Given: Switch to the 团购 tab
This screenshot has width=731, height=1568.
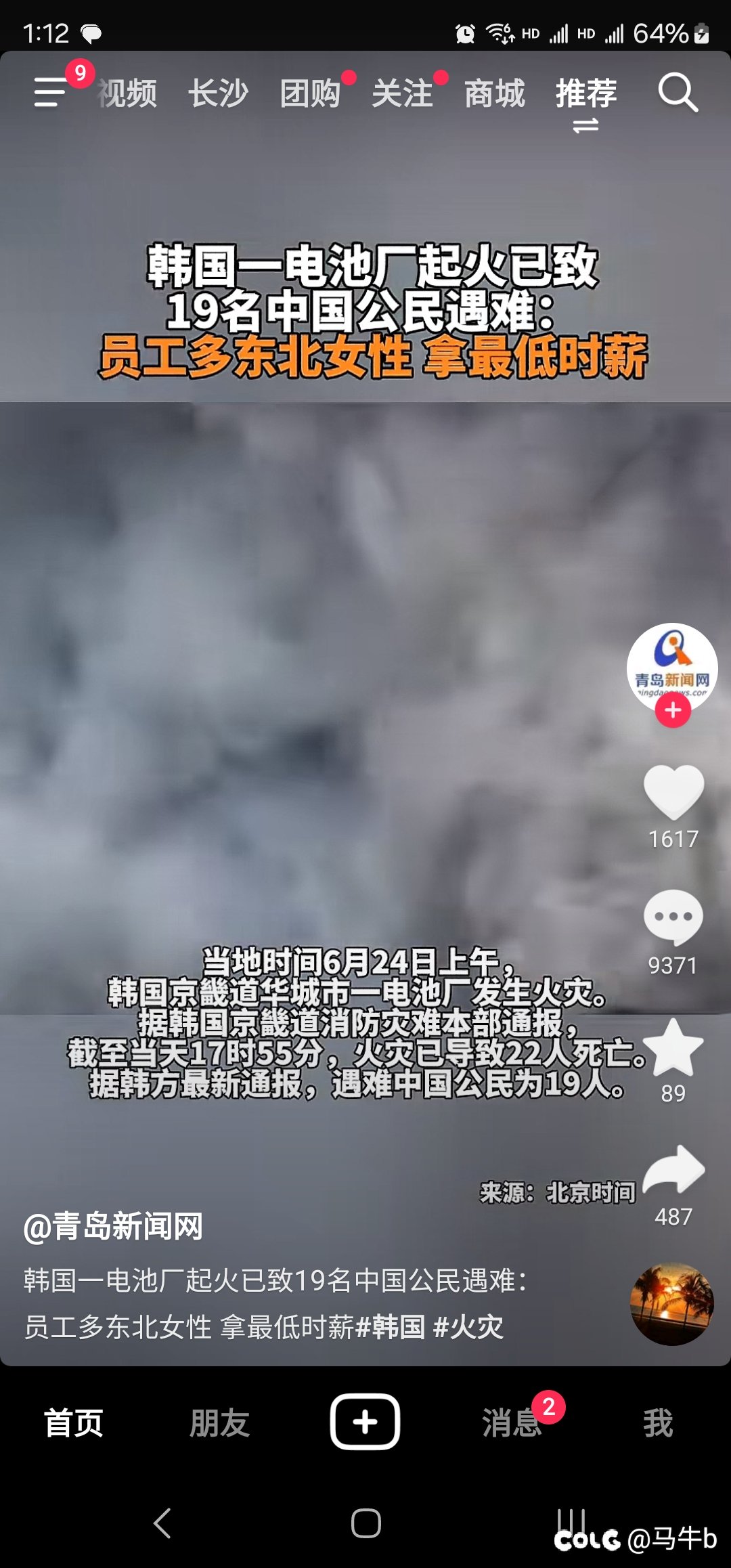Looking at the screenshot, I should pos(310,93).
